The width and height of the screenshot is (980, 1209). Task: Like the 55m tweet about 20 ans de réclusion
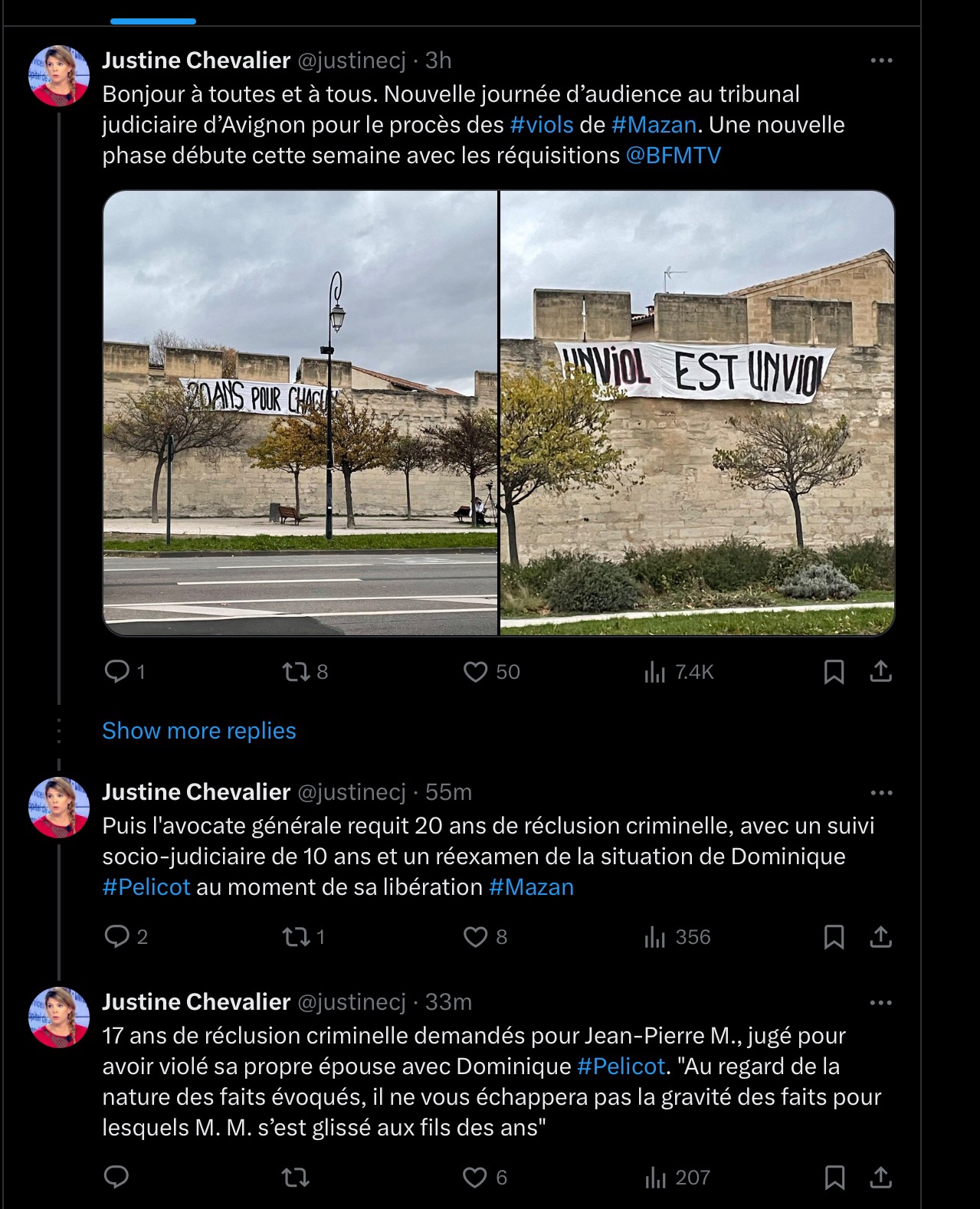[476, 937]
